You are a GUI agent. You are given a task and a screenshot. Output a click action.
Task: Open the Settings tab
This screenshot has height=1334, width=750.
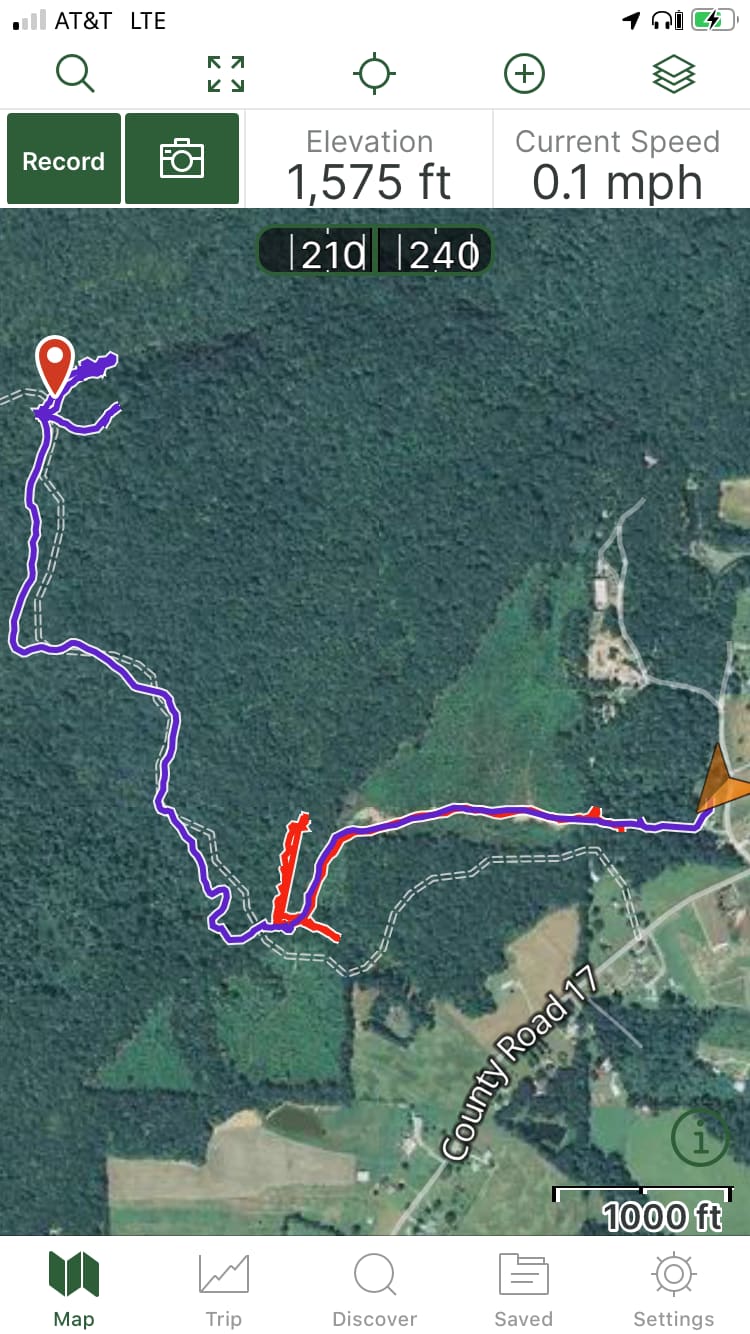coord(673,1290)
